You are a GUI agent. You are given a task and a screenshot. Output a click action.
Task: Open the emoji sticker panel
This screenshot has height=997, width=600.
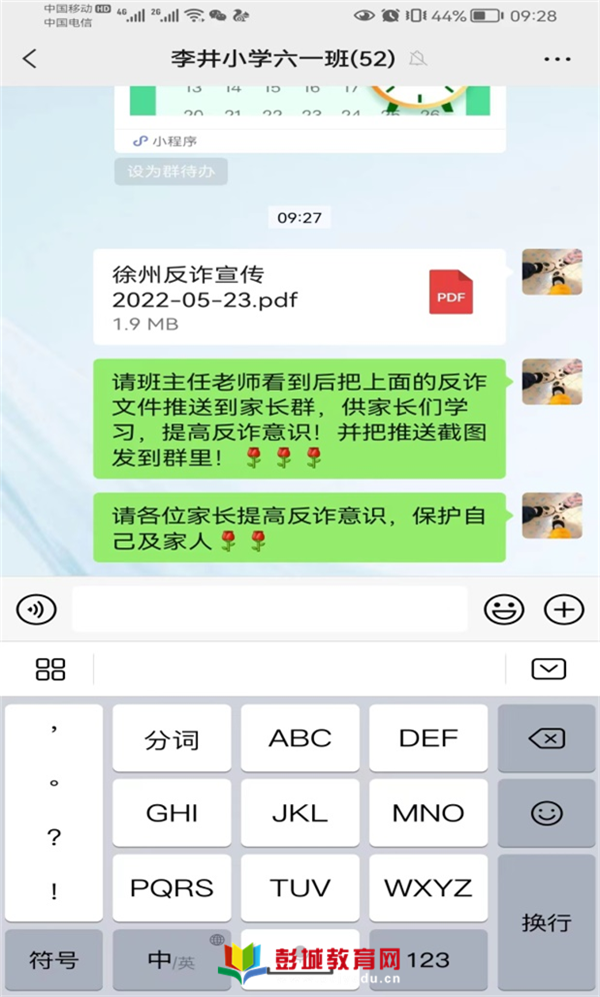coord(504,608)
